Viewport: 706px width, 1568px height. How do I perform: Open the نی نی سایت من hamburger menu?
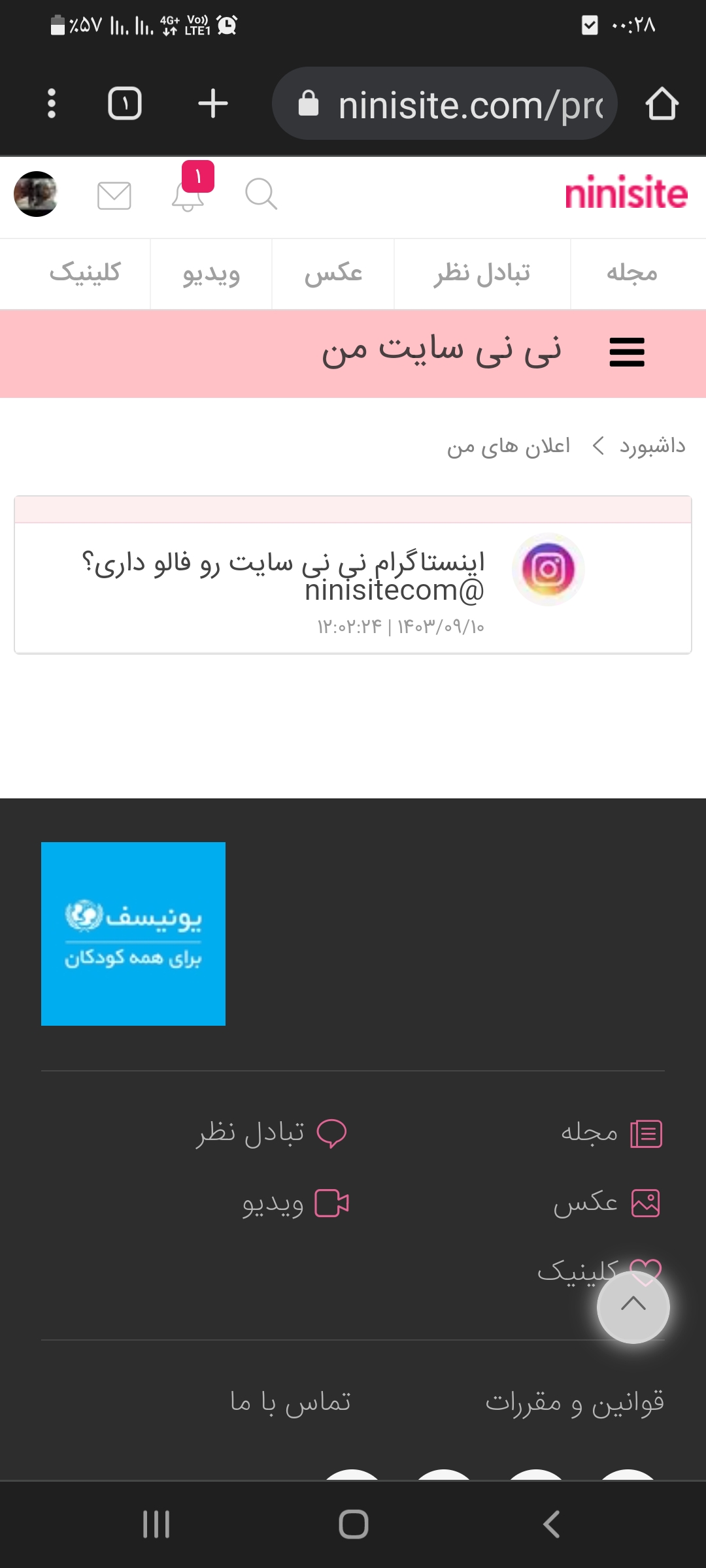(626, 352)
